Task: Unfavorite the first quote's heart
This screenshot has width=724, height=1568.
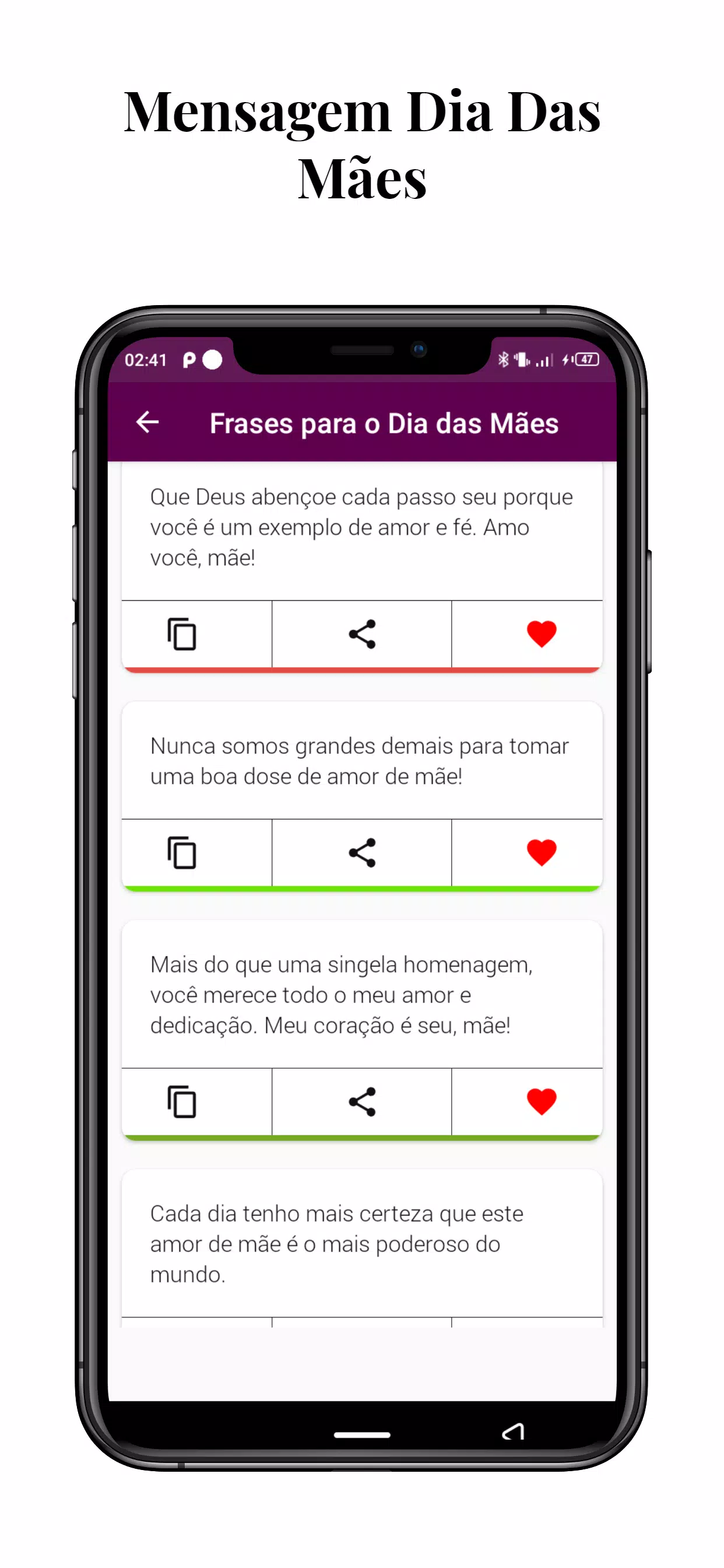Action: 541,633
